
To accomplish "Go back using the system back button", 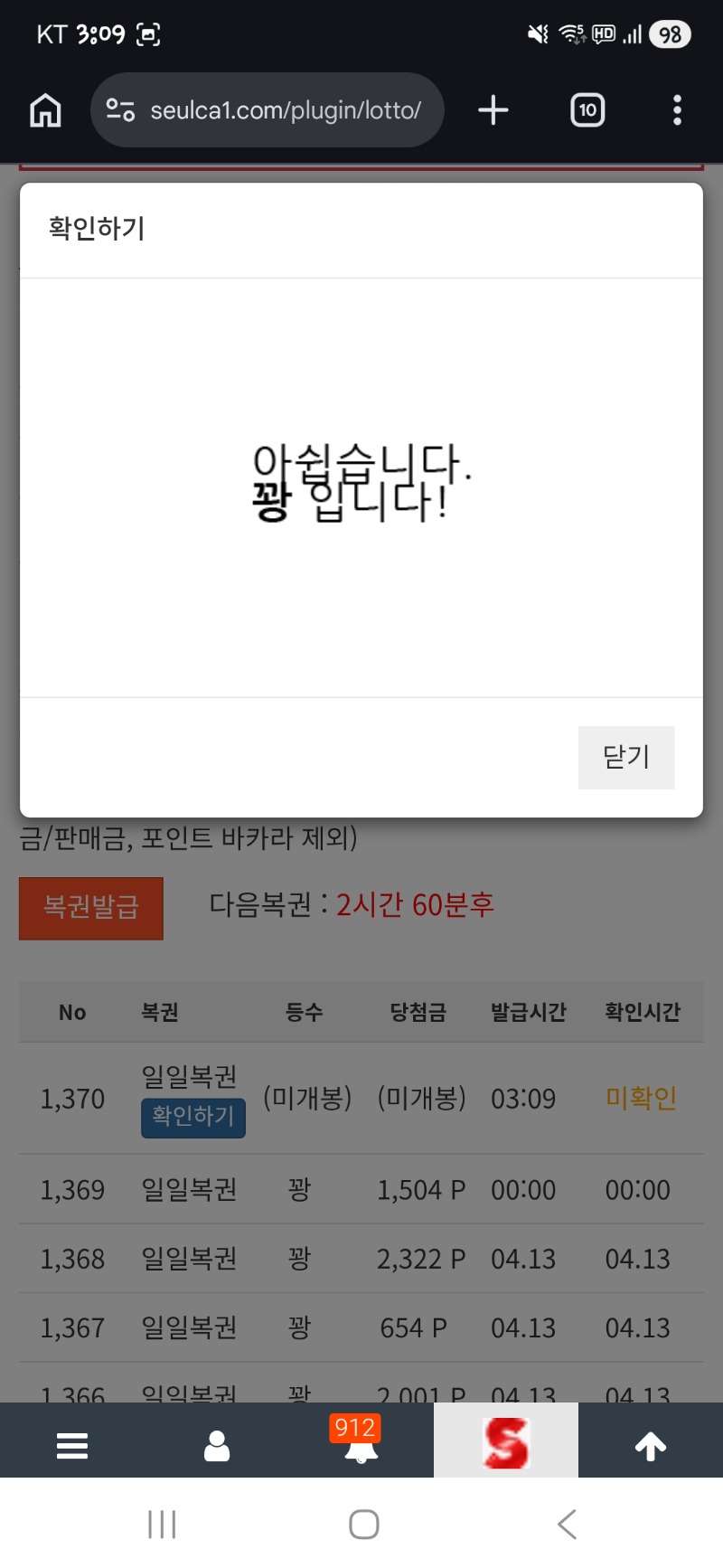I will (567, 1525).
